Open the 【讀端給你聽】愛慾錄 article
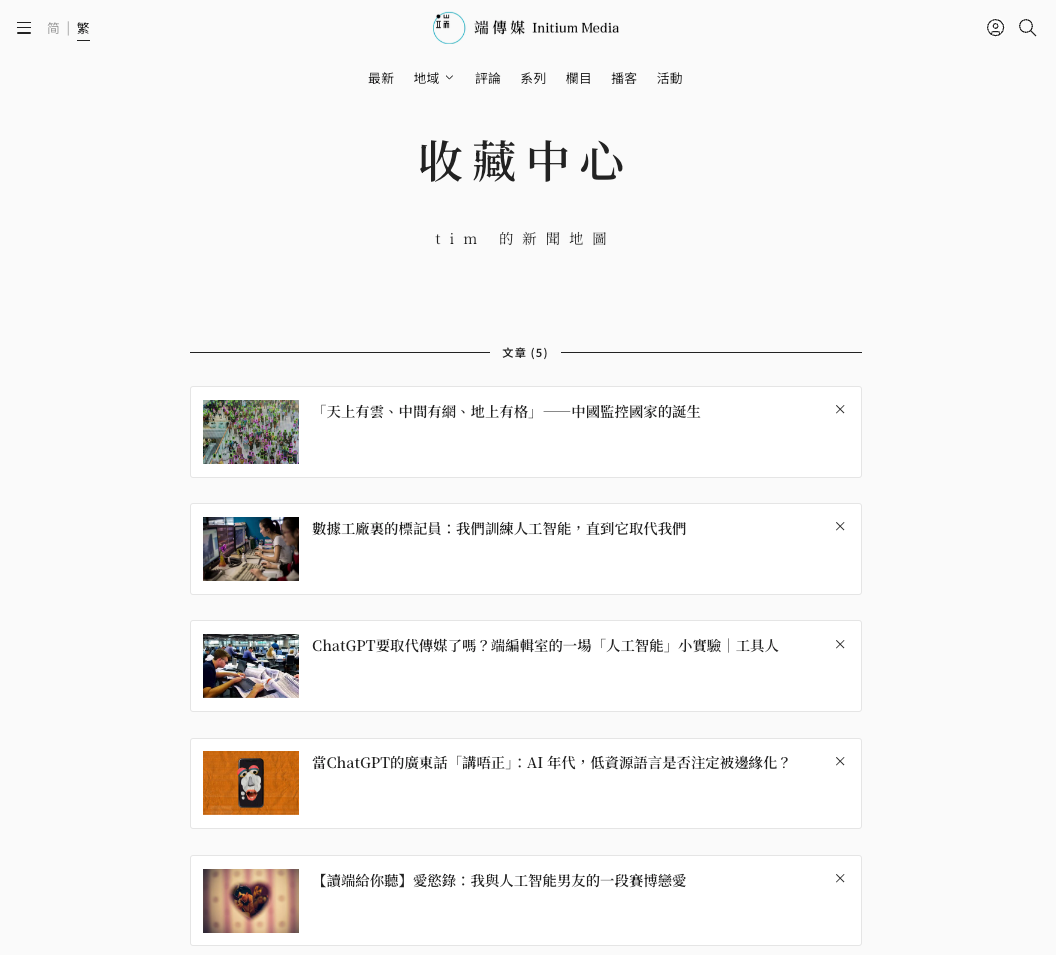The height and width of the screenshot is (955, 1056). (x=499, y=881)
